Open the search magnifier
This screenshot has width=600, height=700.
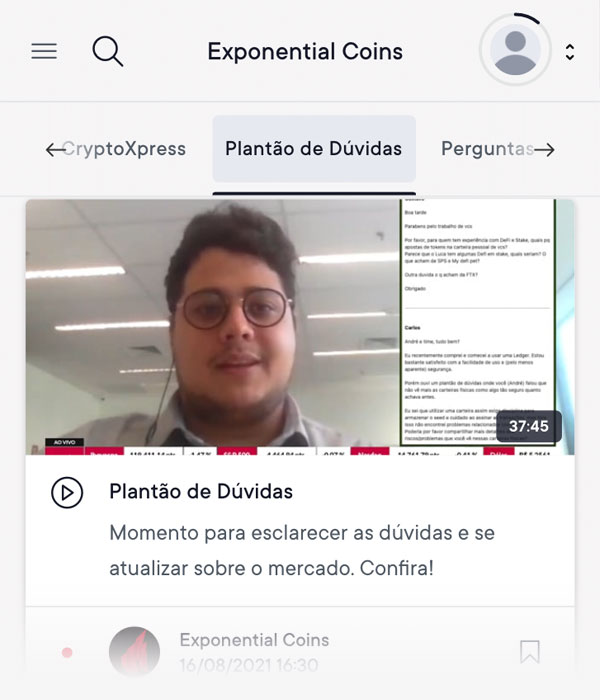pos(107,51)
